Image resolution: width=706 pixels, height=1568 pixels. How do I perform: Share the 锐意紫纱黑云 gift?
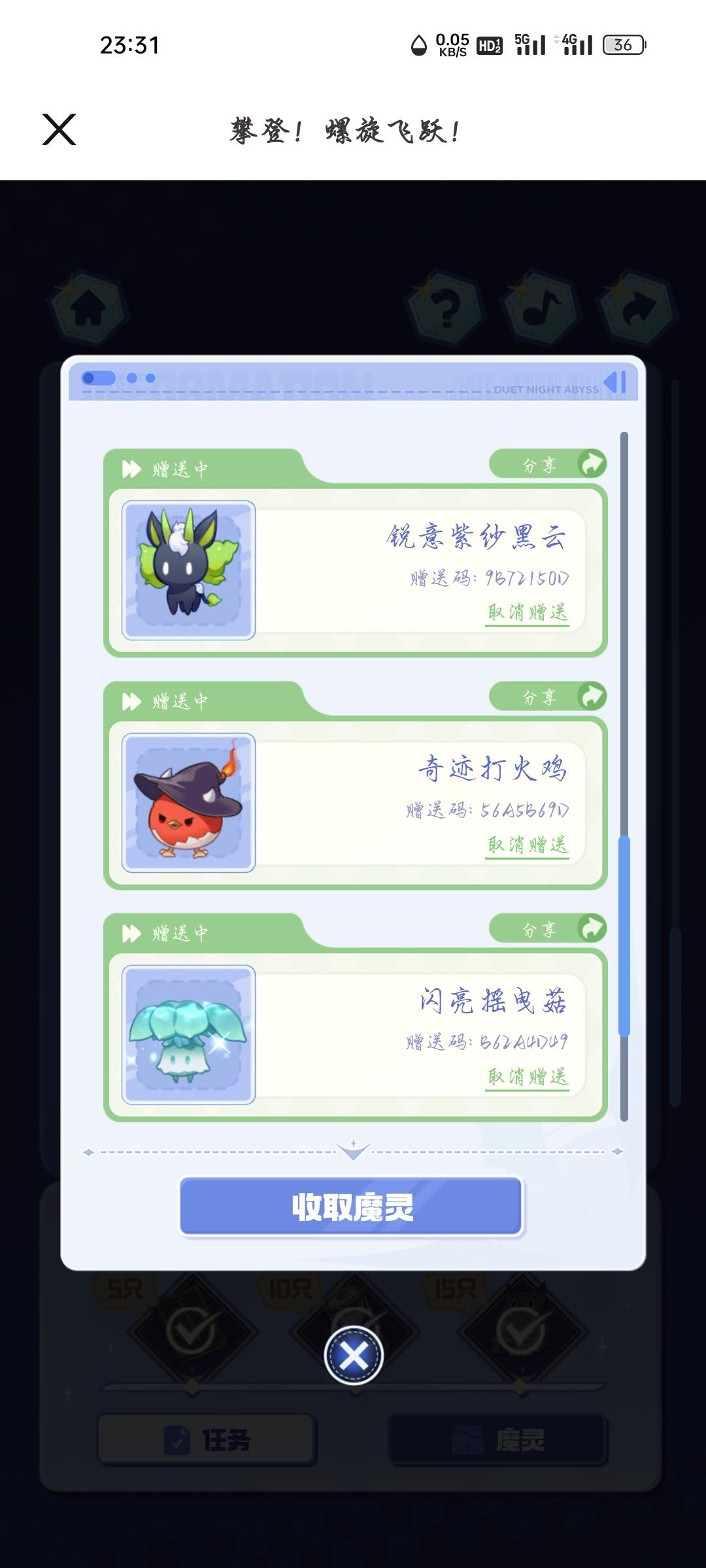click(x=548, y=465)
